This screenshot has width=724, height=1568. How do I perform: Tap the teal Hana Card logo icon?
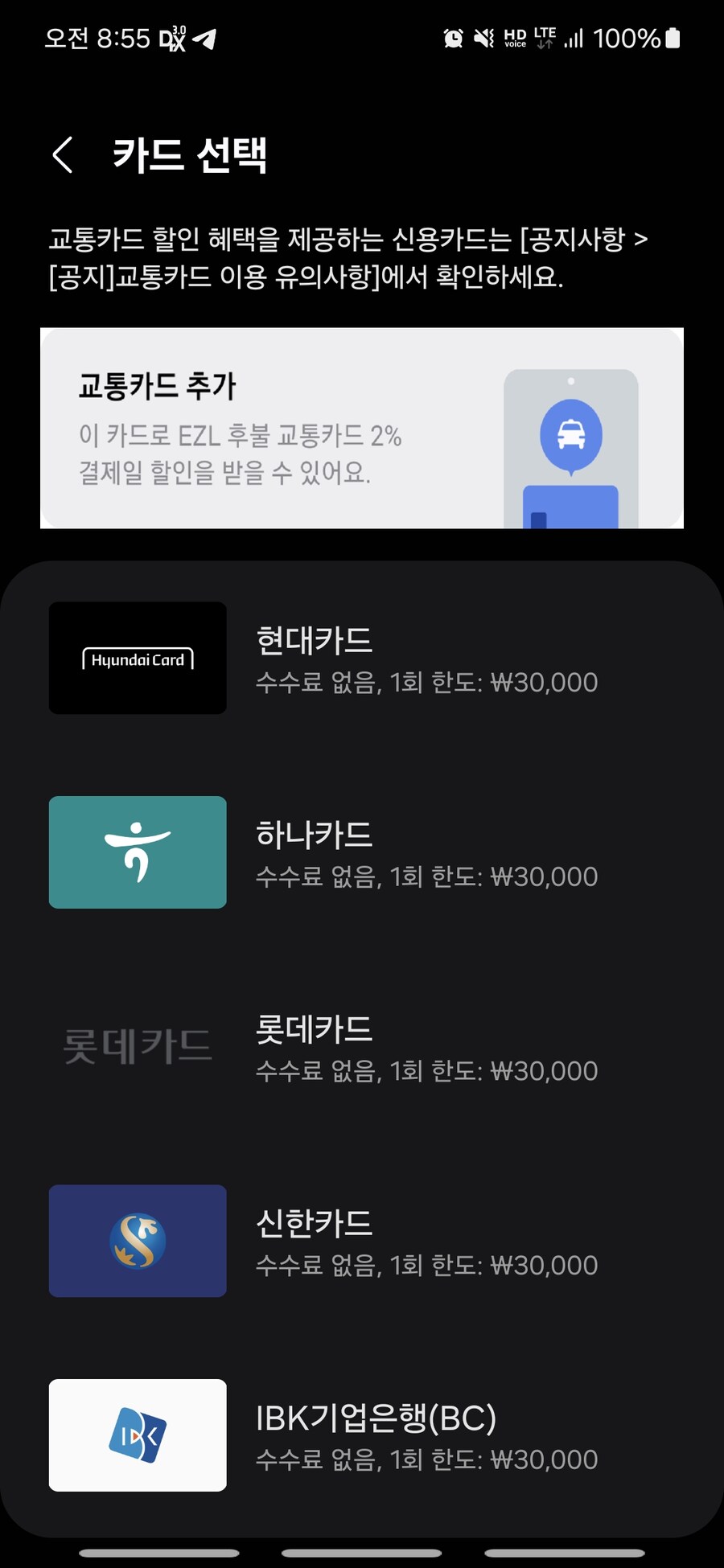click(137, 852)
